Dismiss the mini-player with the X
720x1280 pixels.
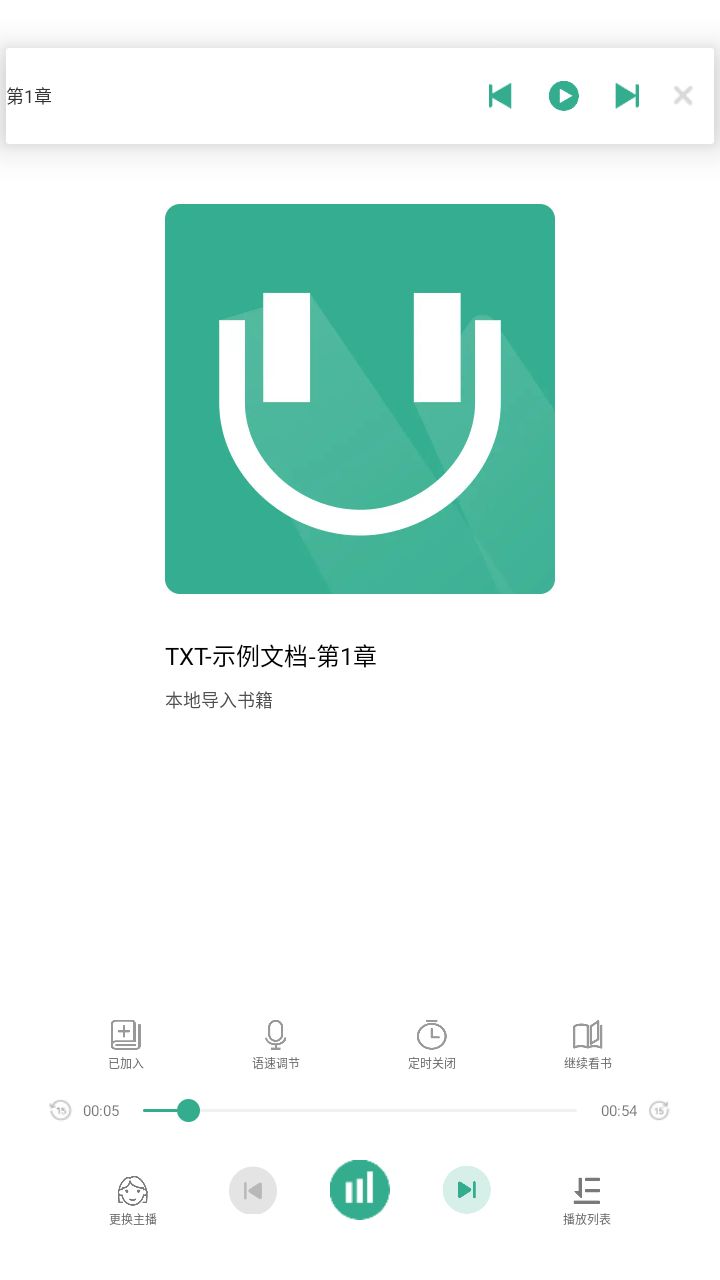pyautogui.click(x=683, y=95)
